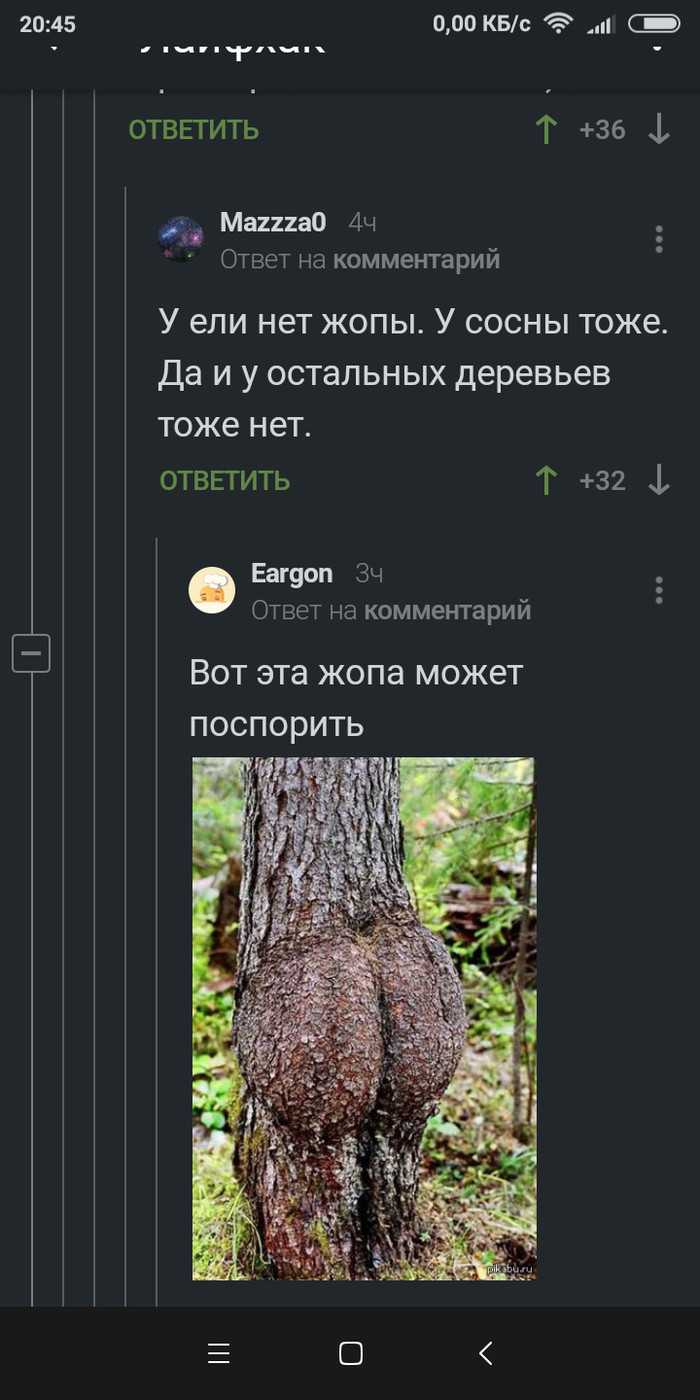700x1400 pixels.
Task: Open overflow menu on Eargon's comment
Action: [x=658, y=590]
